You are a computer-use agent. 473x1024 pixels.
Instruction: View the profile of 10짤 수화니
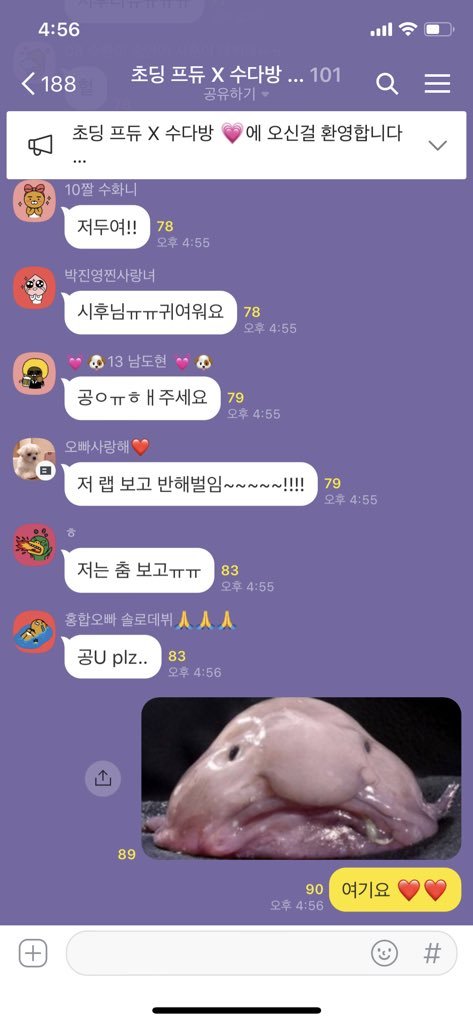click(35, 201)
